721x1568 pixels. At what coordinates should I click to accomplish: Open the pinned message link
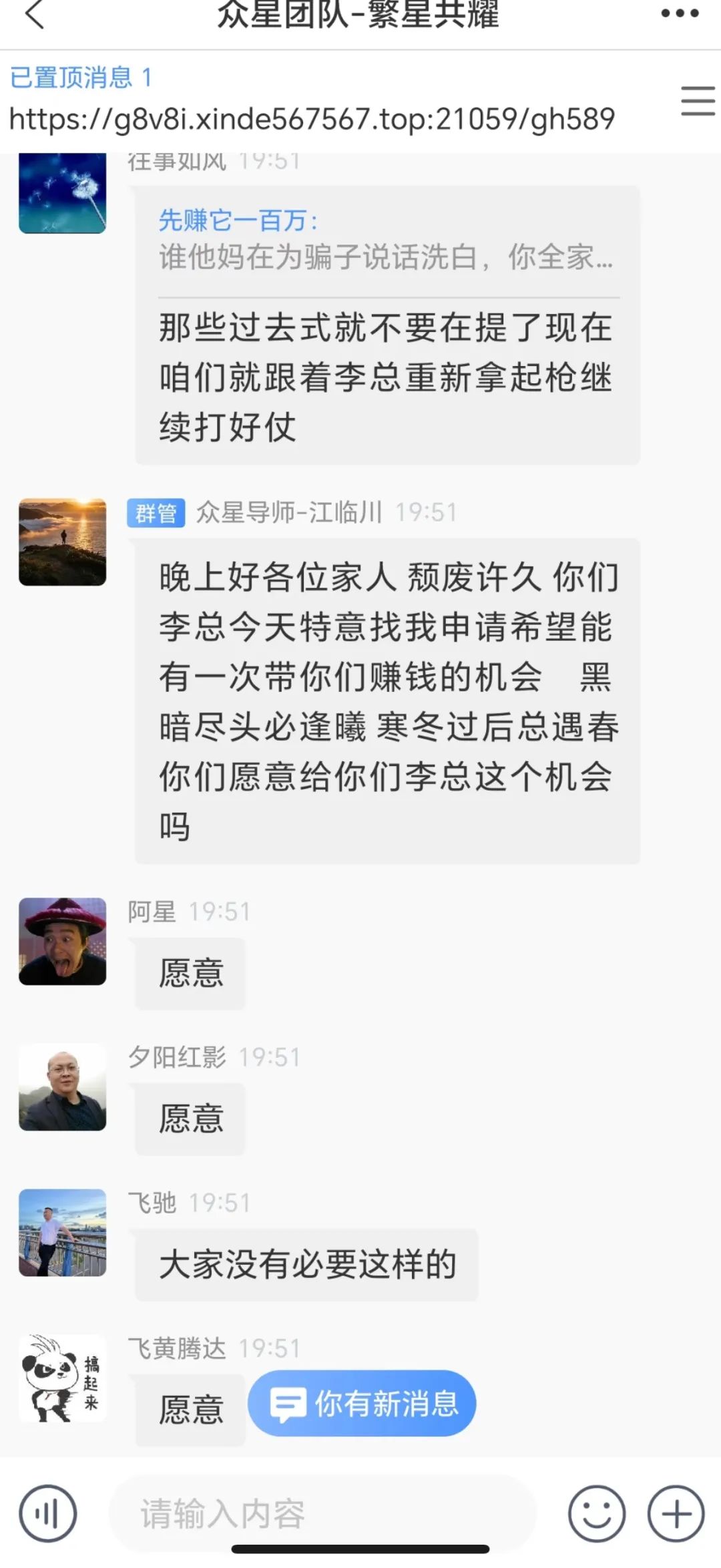pyautogui.click(x=311, y=120)
